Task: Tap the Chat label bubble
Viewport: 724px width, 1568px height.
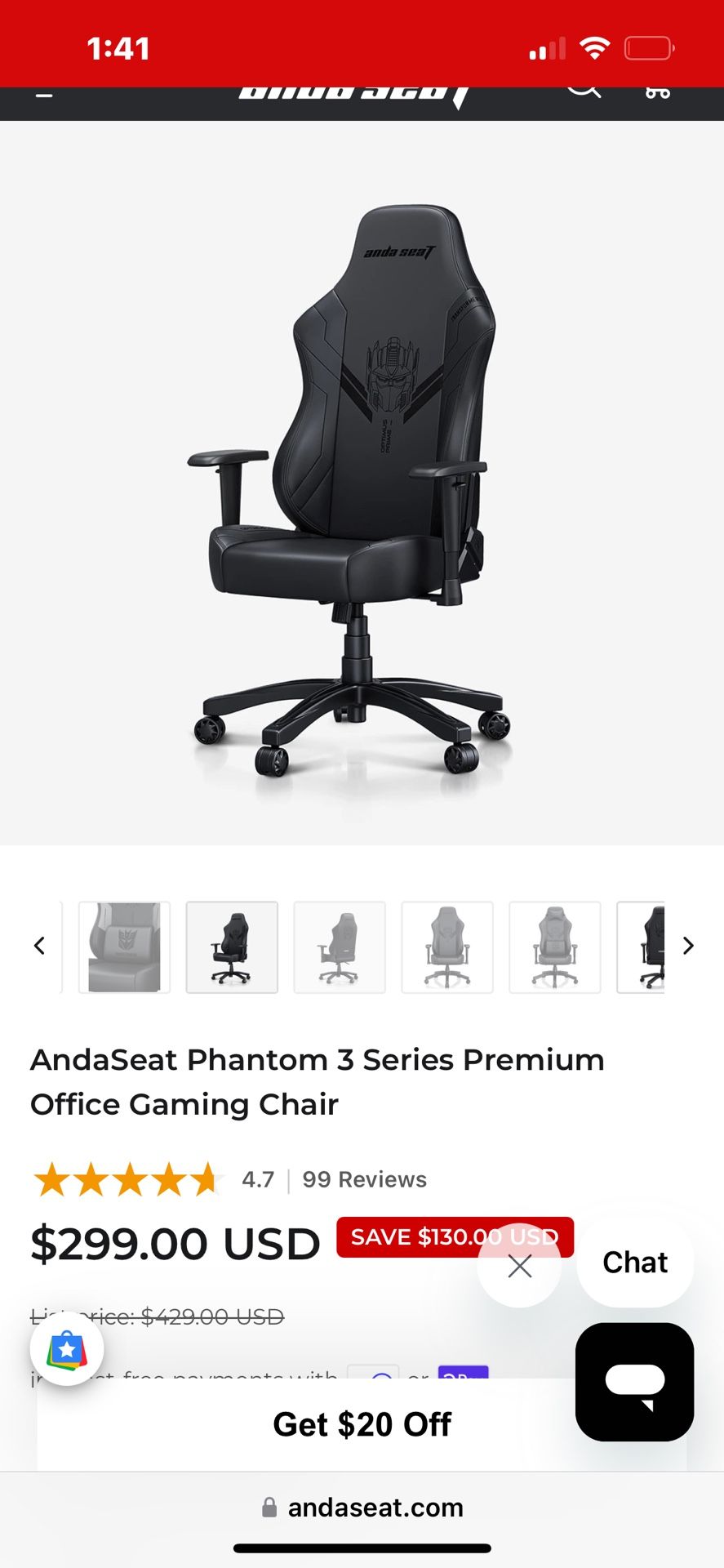Action: pos(635,1263)
